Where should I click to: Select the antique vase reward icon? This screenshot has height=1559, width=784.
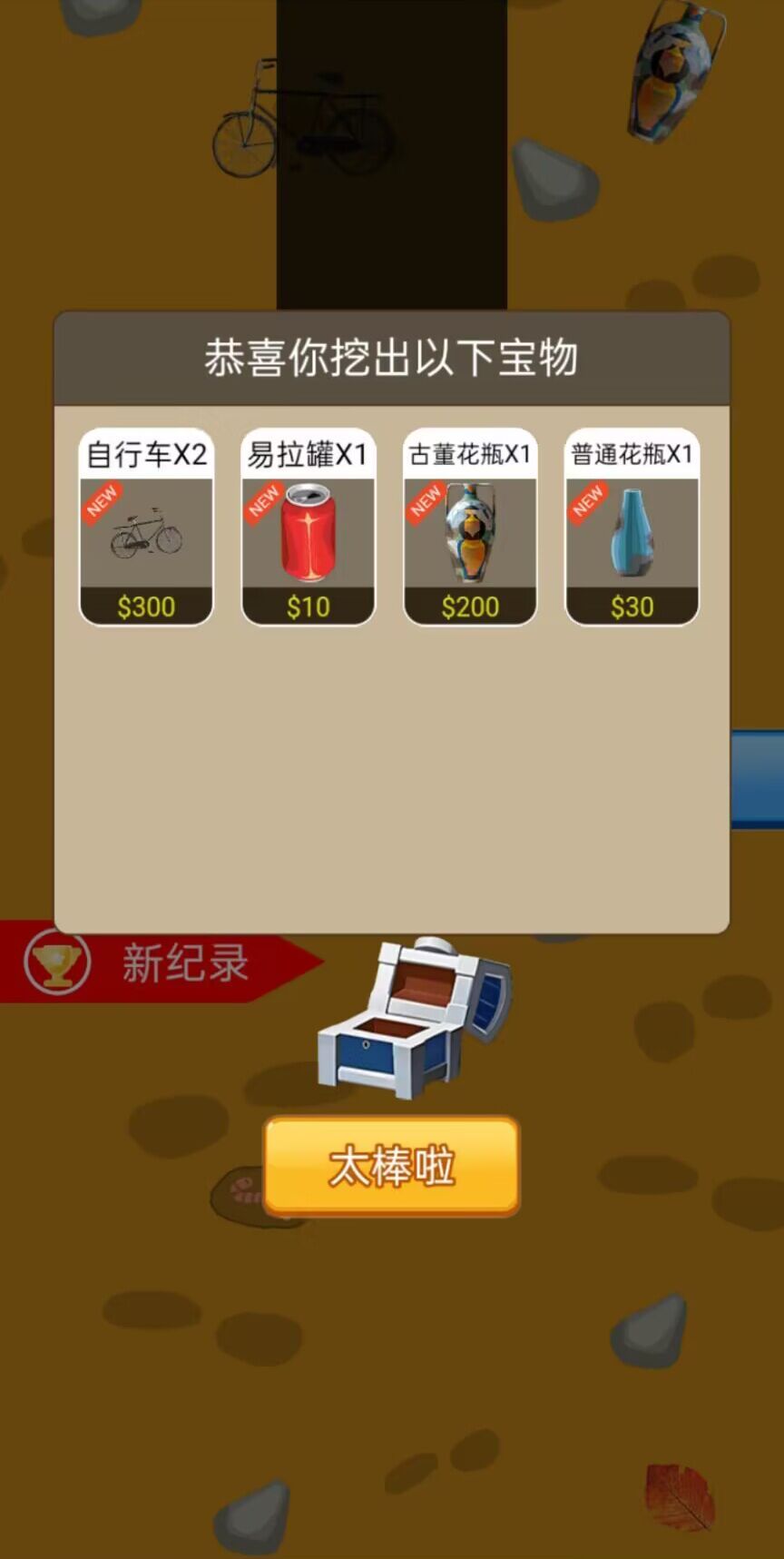[x=470, y=534]
